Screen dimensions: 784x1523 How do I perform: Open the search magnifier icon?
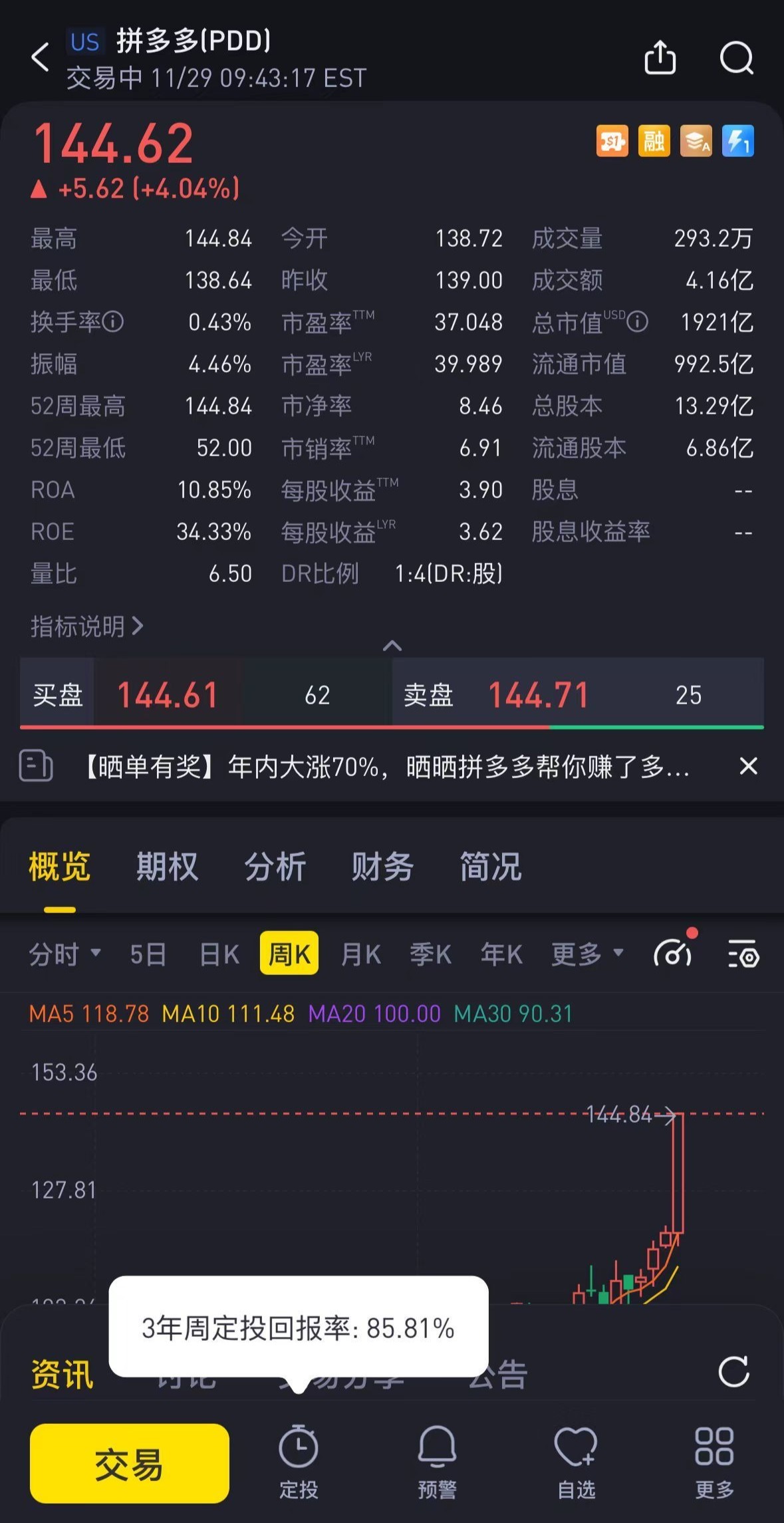point(736,58)
